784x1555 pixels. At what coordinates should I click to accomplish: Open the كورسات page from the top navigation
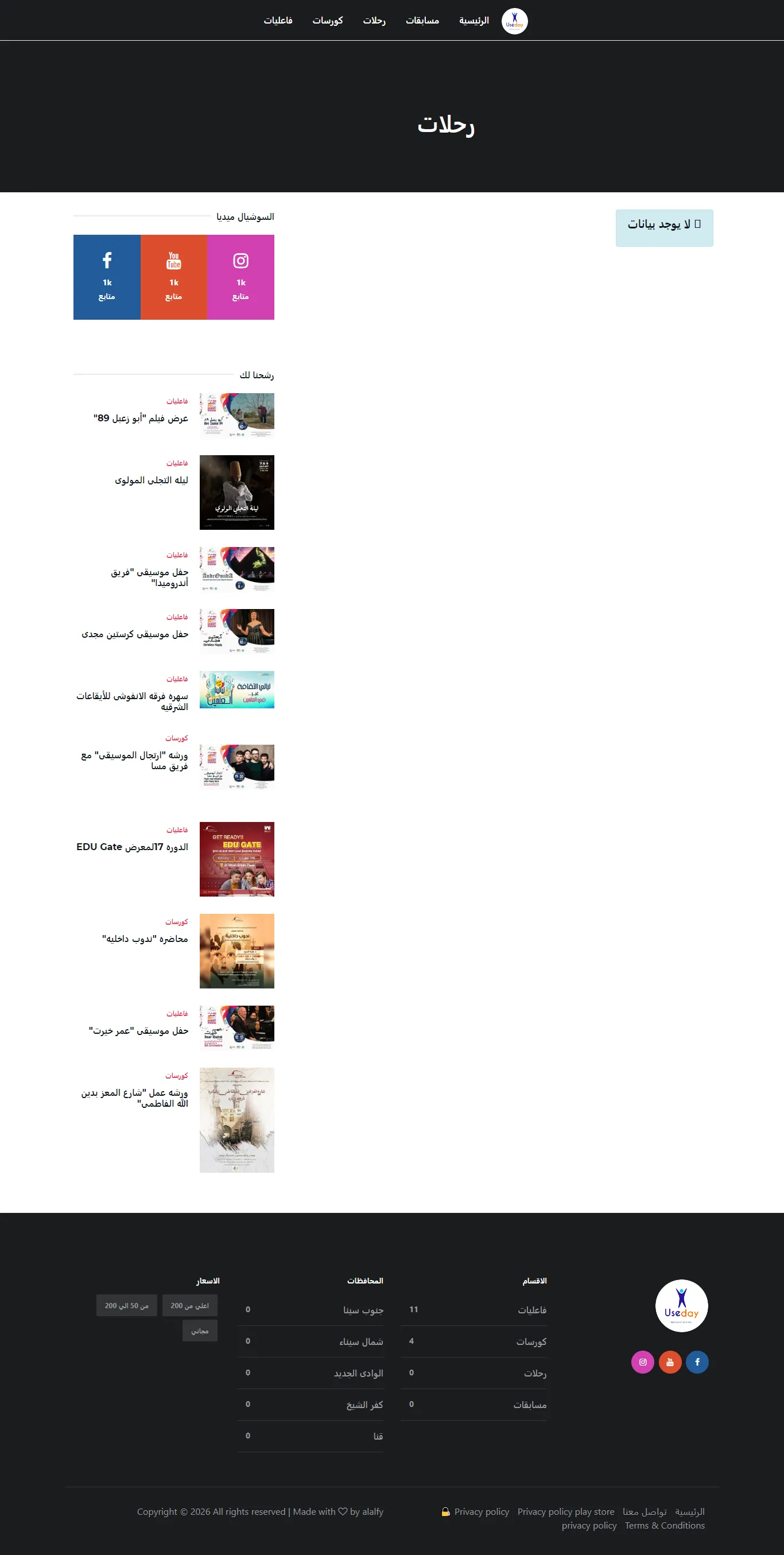tap(327, 21)
